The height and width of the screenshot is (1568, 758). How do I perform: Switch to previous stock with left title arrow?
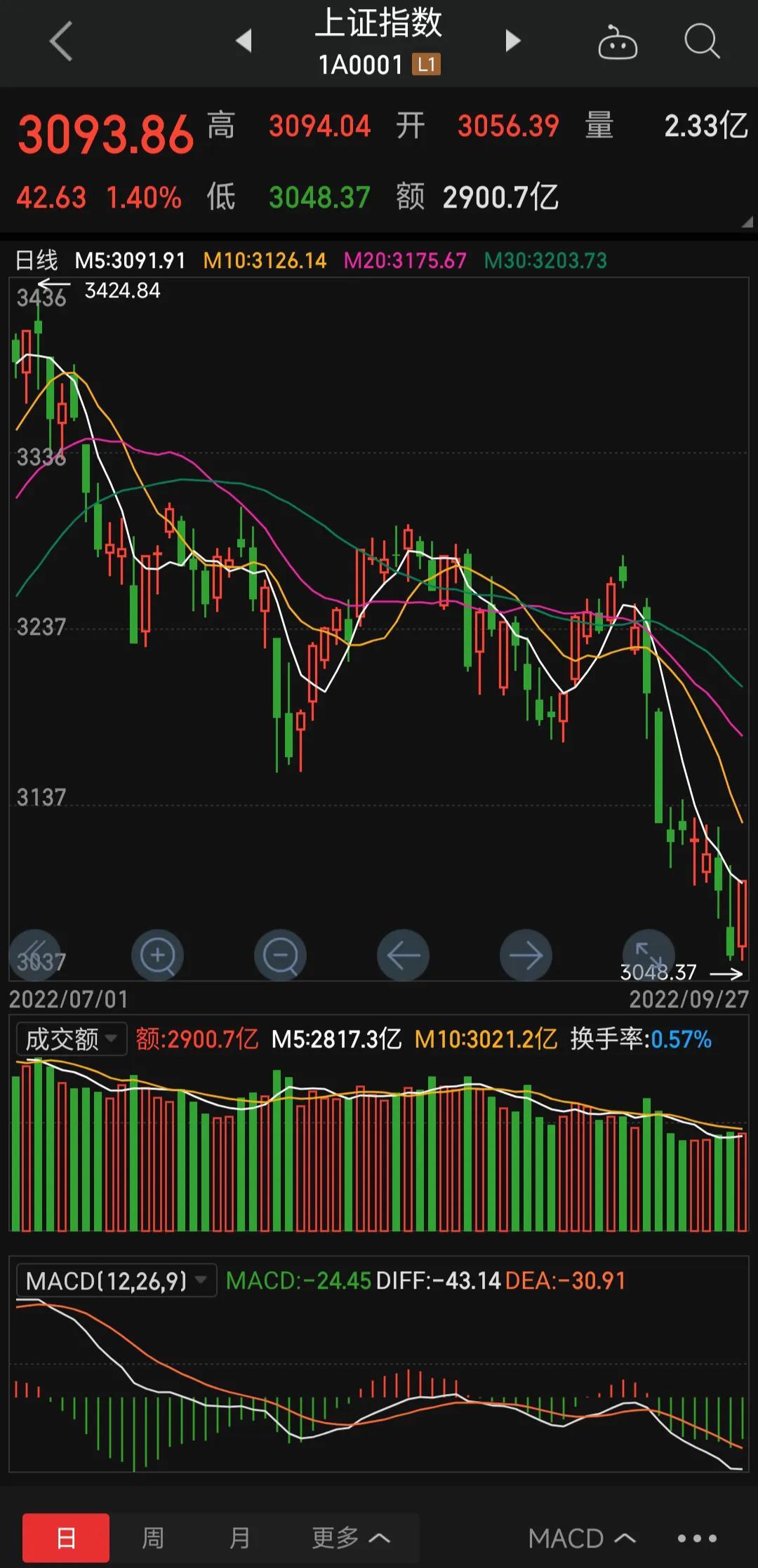click(x=244, y=42)
